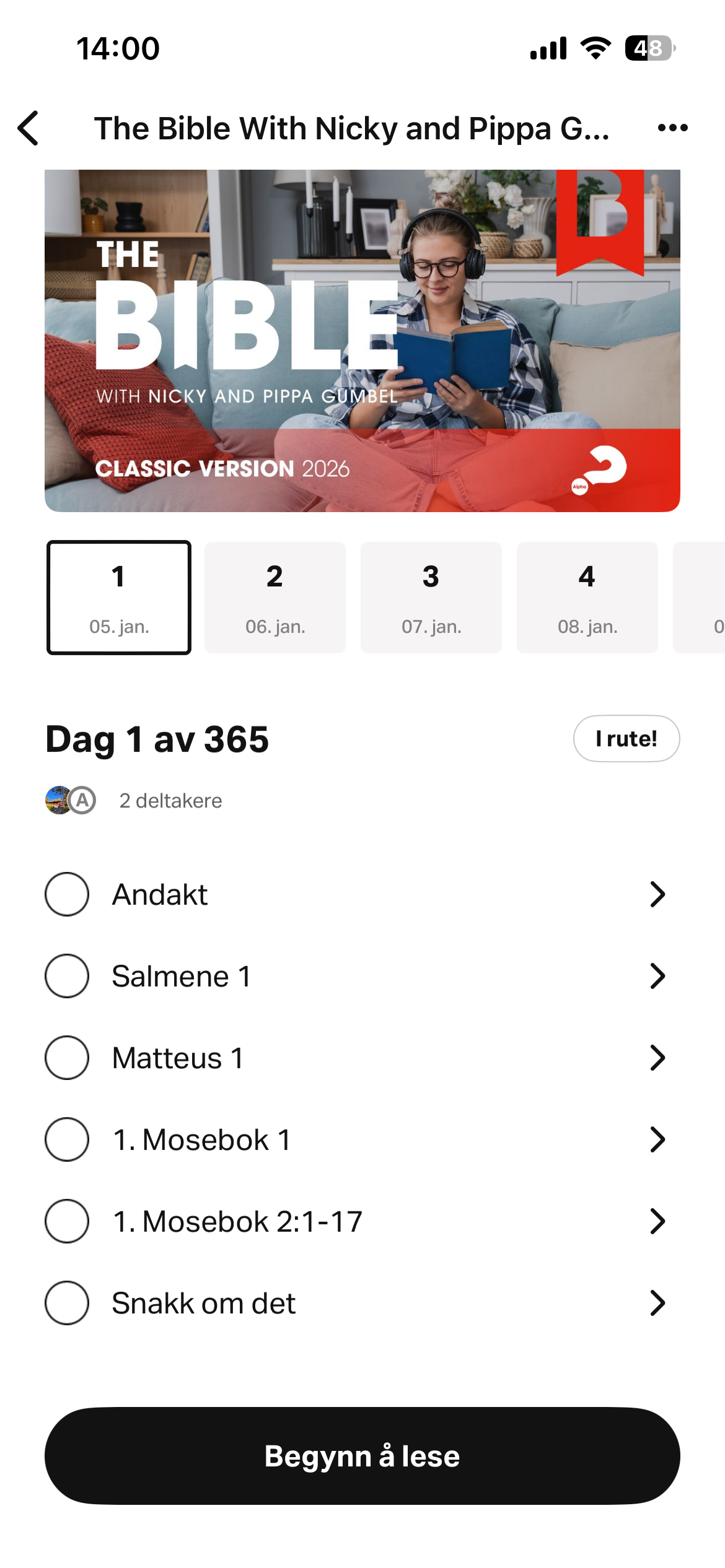Expand 1. Mosebok 1 with the arrow
725x1568 pixels.
click(x=657, y=1139)
